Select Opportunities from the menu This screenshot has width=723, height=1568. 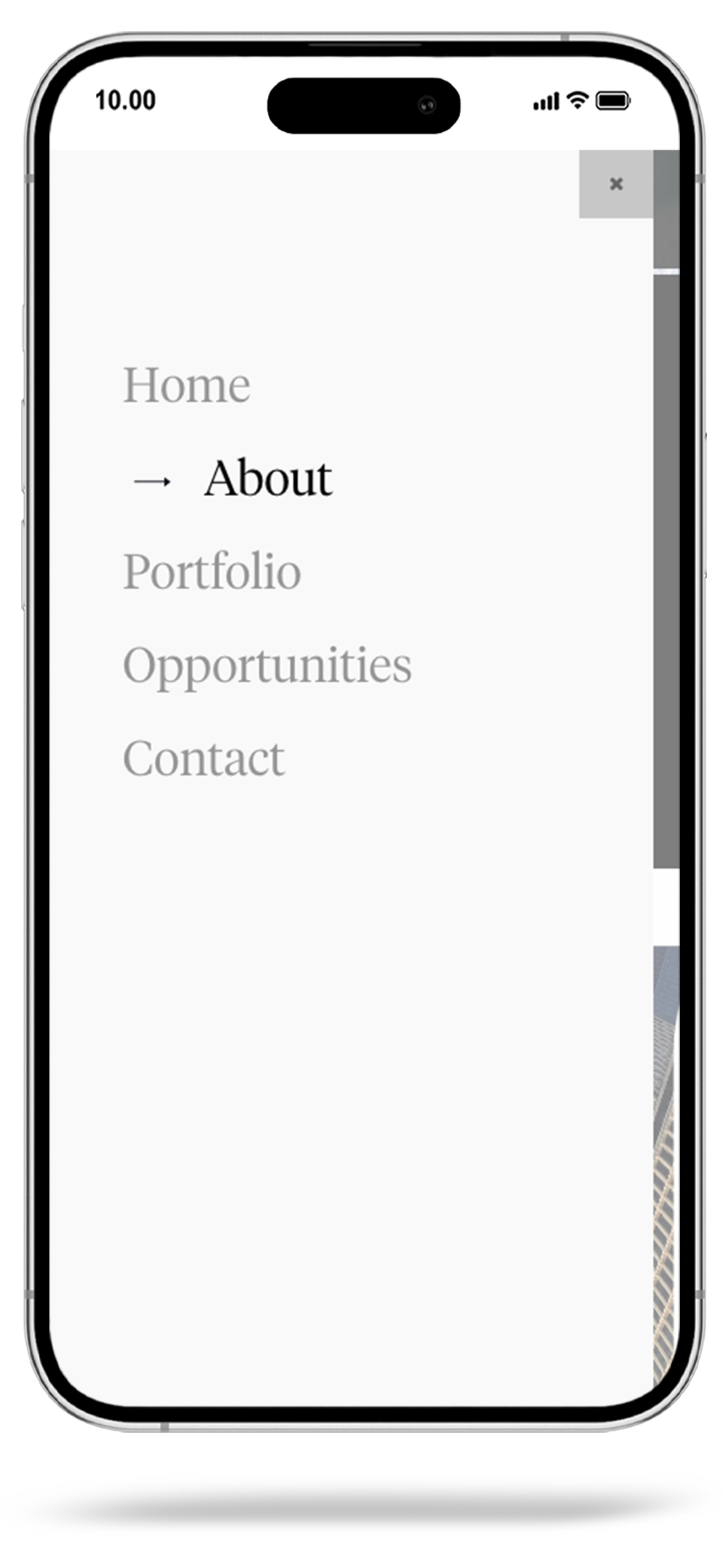pyautogui.click(x=267, y=665)
